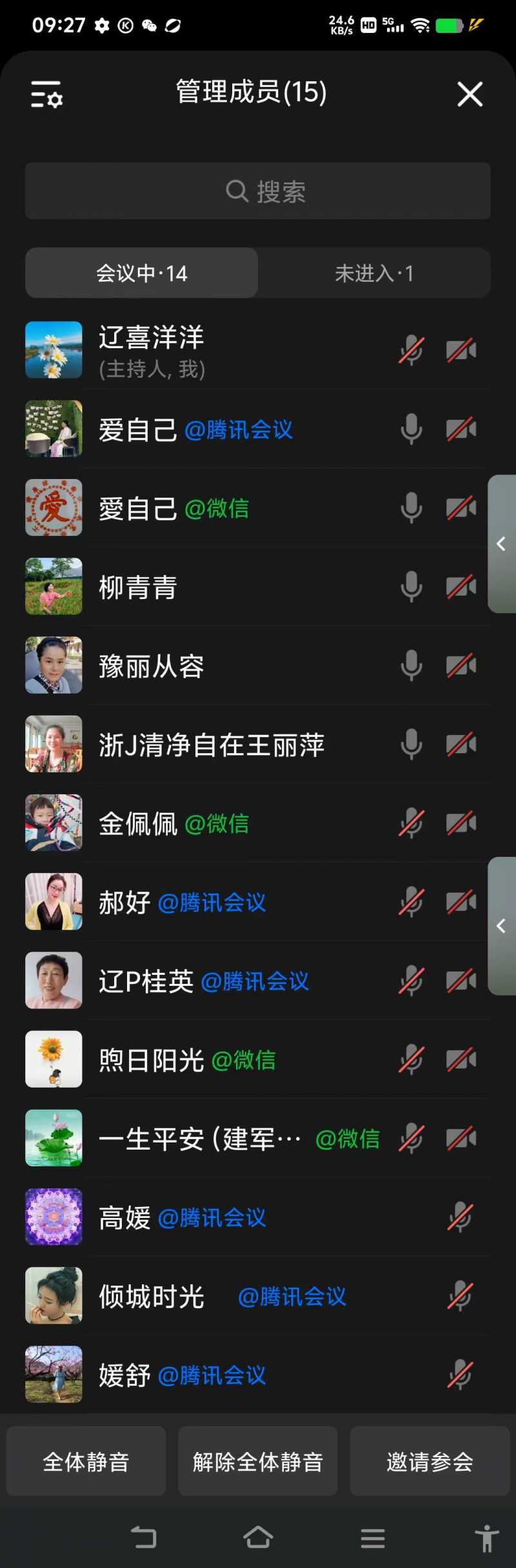This screenshot has height=1568, width=516.
Task: Tap the microphone icon for 高媛
Action: click(461, 1218)
